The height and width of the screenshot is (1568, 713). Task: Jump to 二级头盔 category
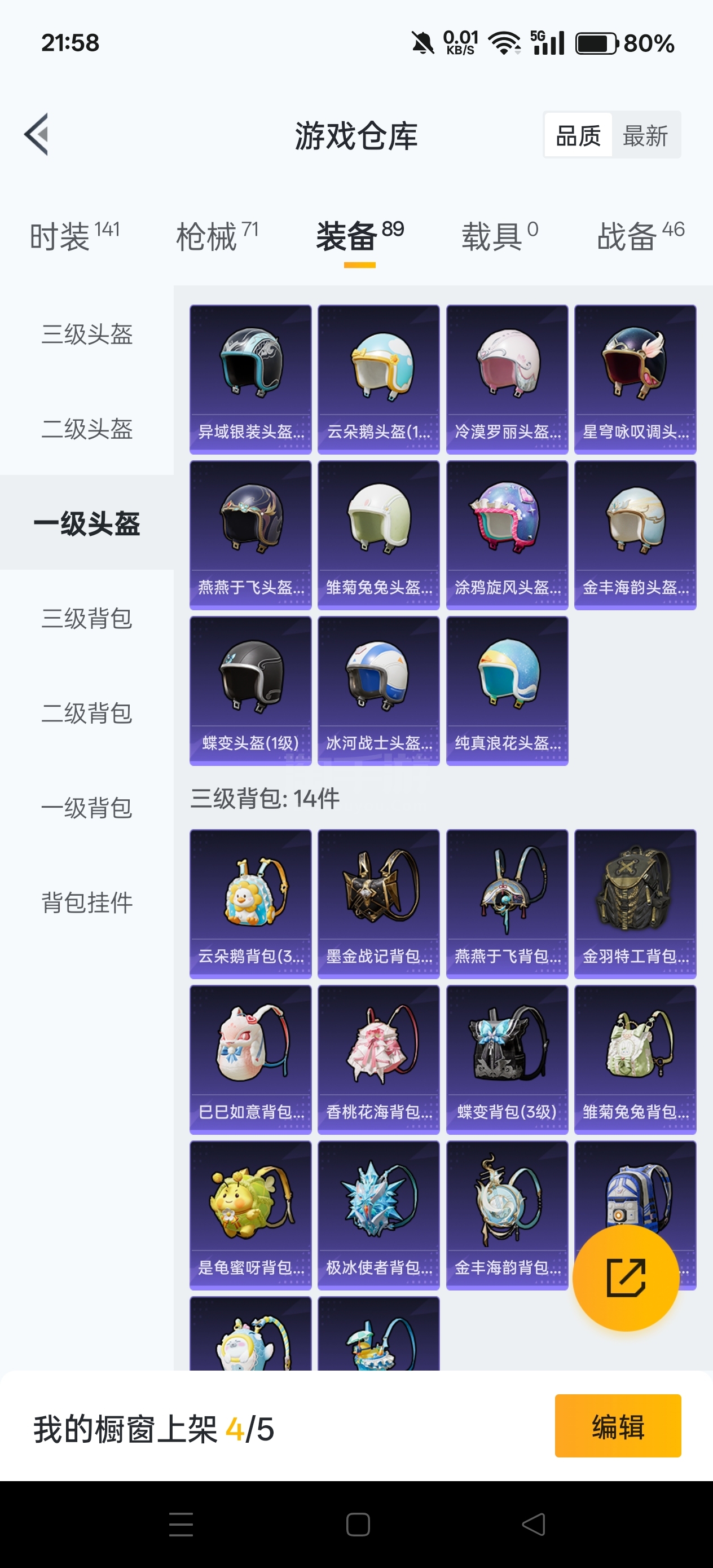[86, 429]
